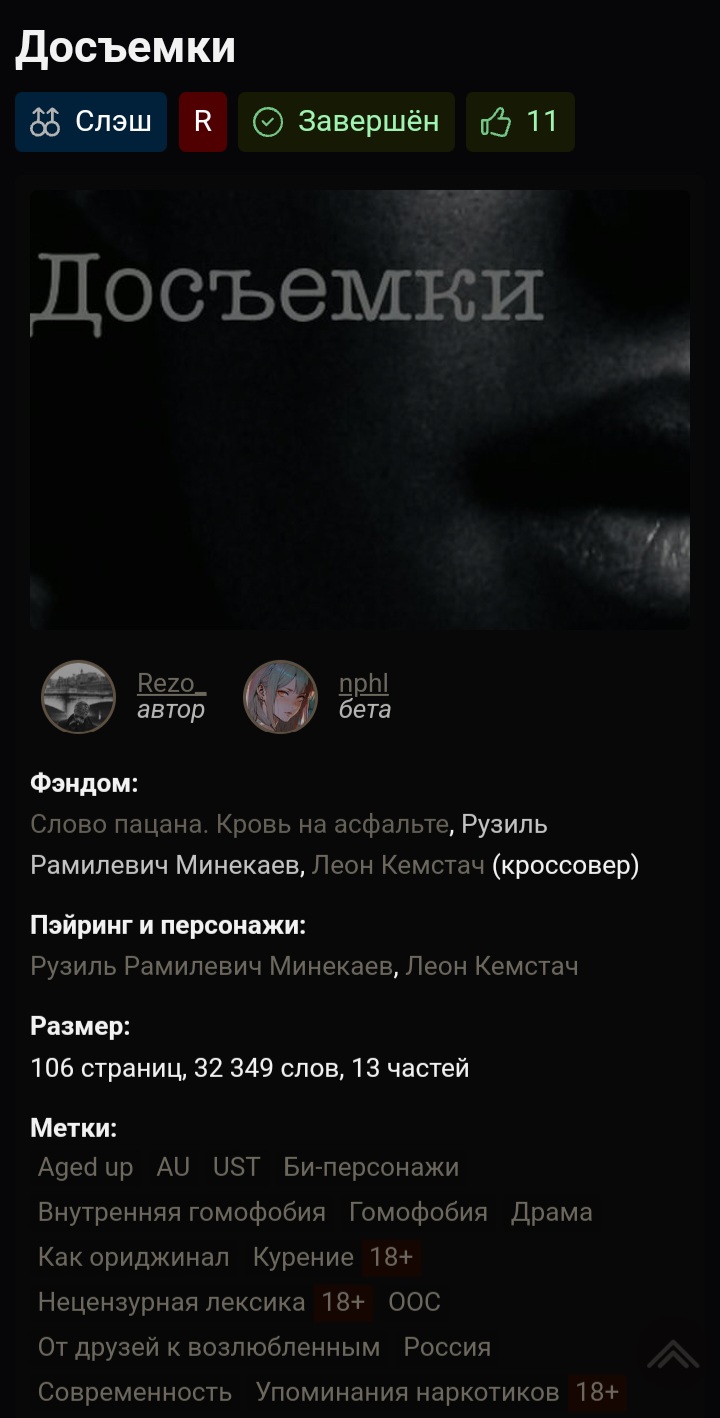This screenshot has width=720, height=1418.
Task: Open the Леон Кемстач fandom link
Action: click(x=398, y=865)
